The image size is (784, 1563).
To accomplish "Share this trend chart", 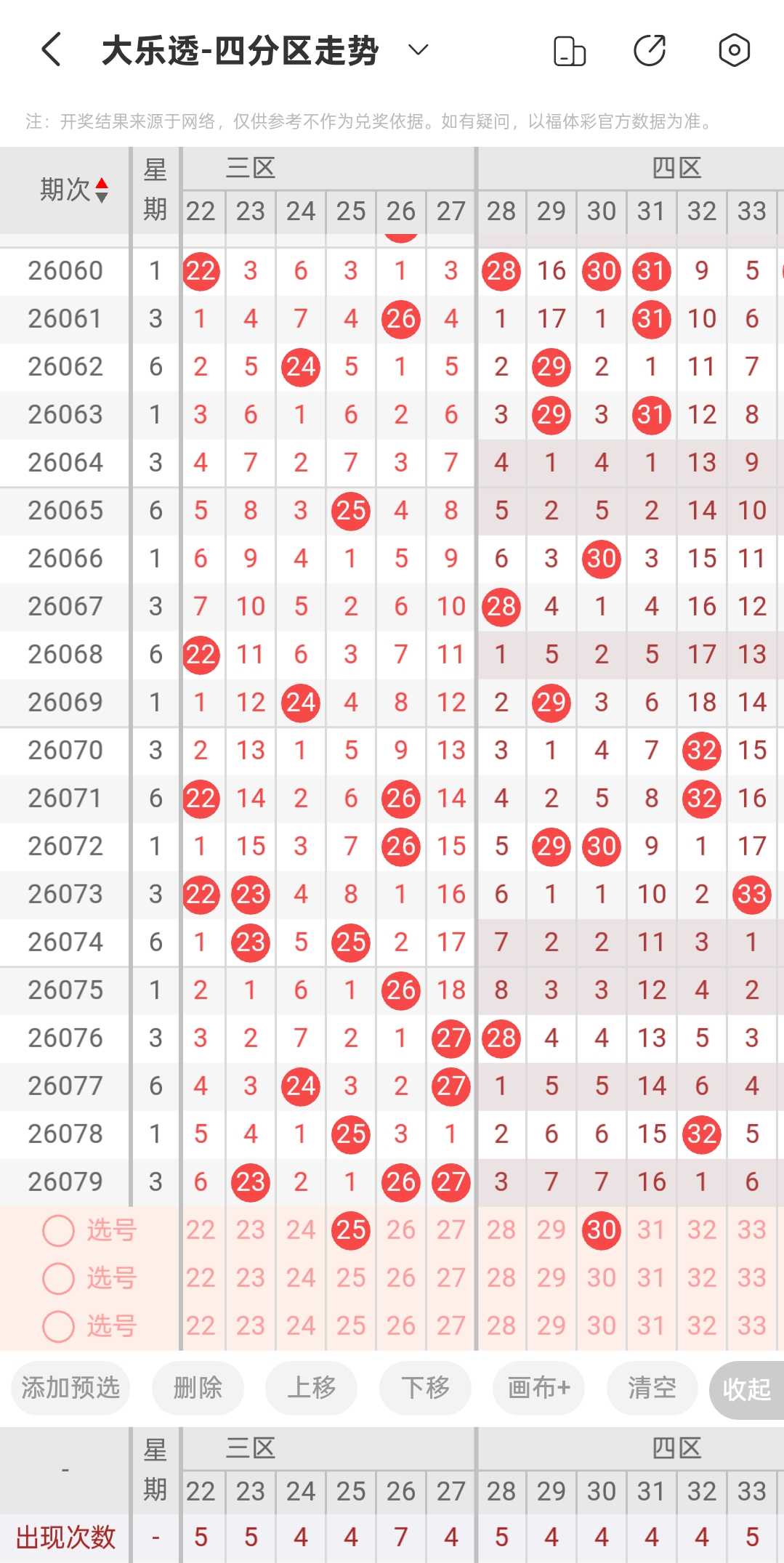I will (x=650, y=50).
